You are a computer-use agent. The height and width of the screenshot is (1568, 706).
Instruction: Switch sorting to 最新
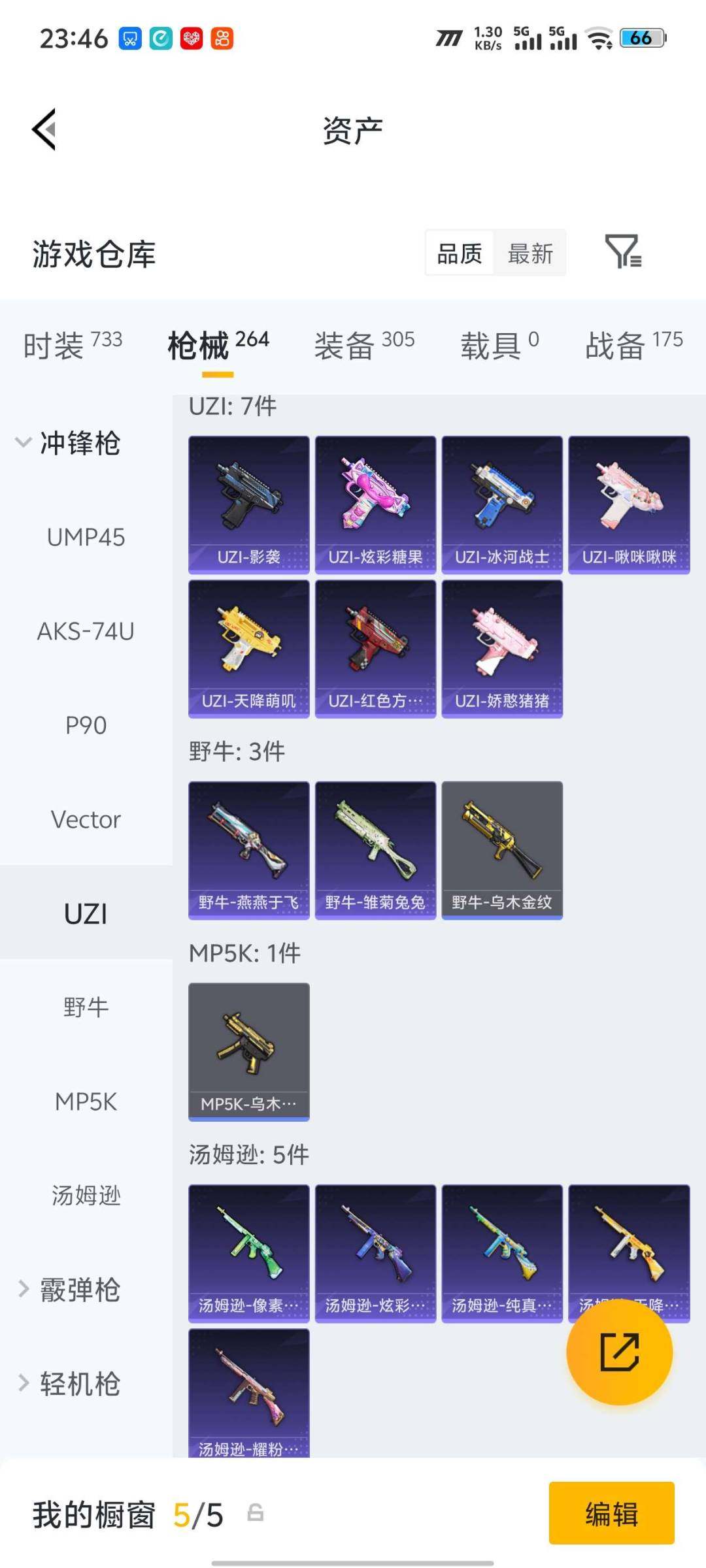coord(531,253)
